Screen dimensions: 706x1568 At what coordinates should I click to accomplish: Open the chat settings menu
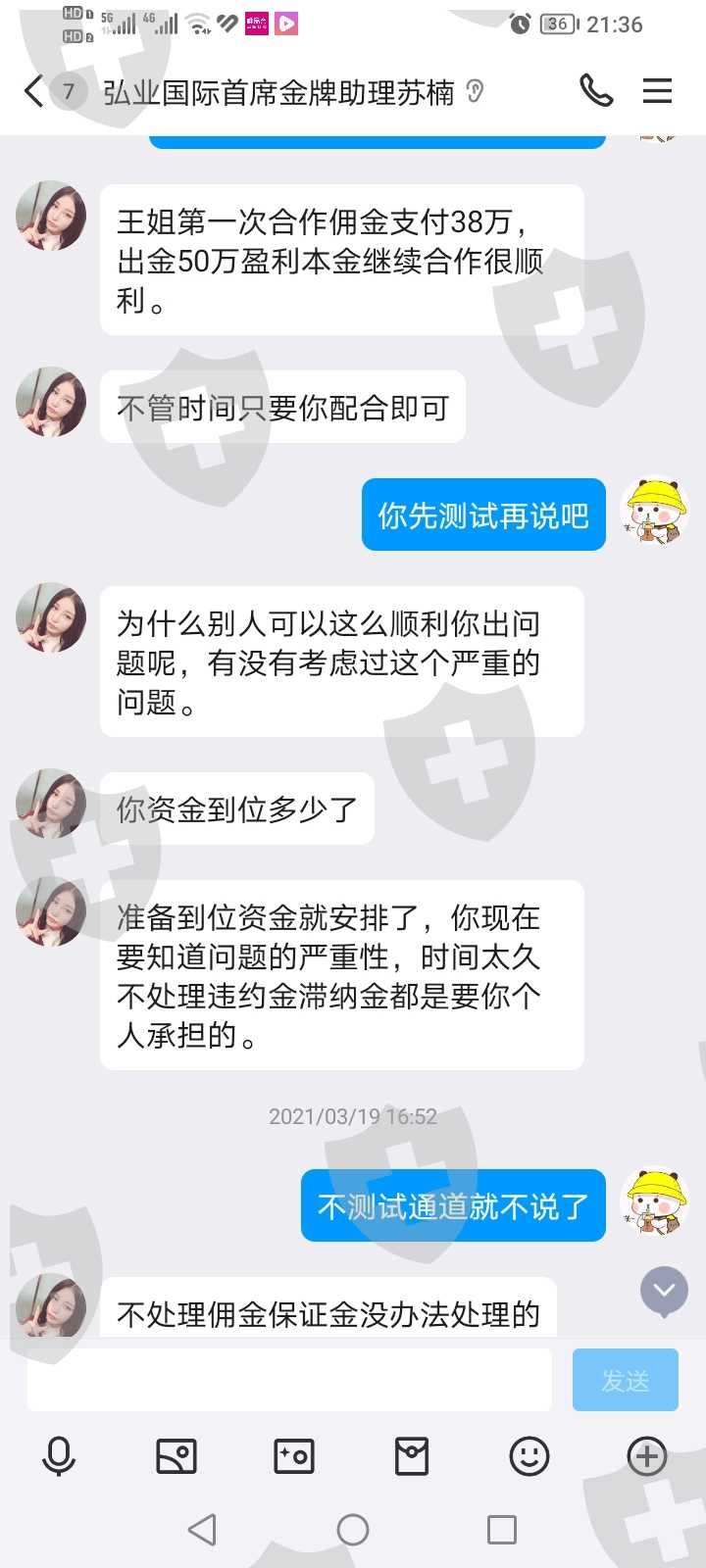657,91
